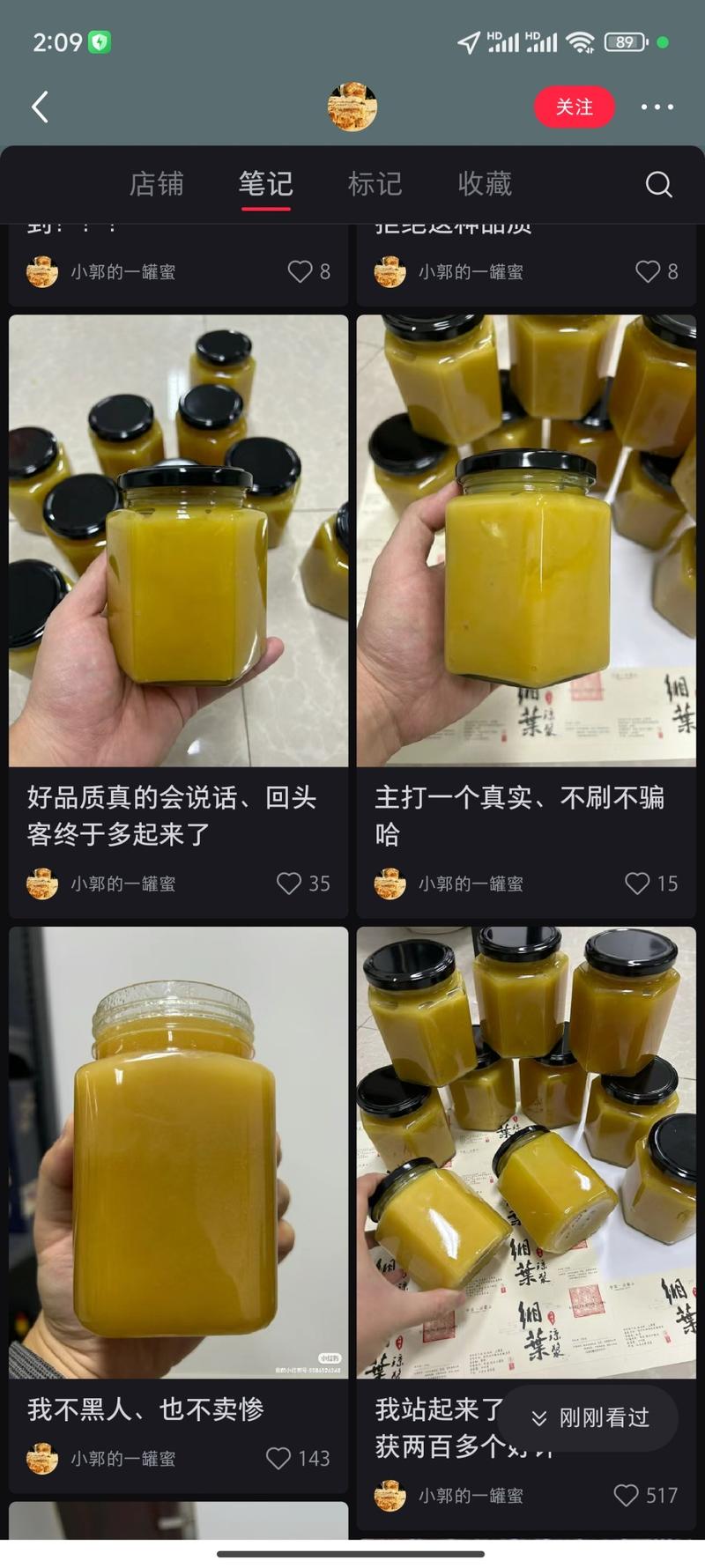705x1568 pixels.
Task: Switch to the 店铺 tab
Action: click(x=156, y=183)
